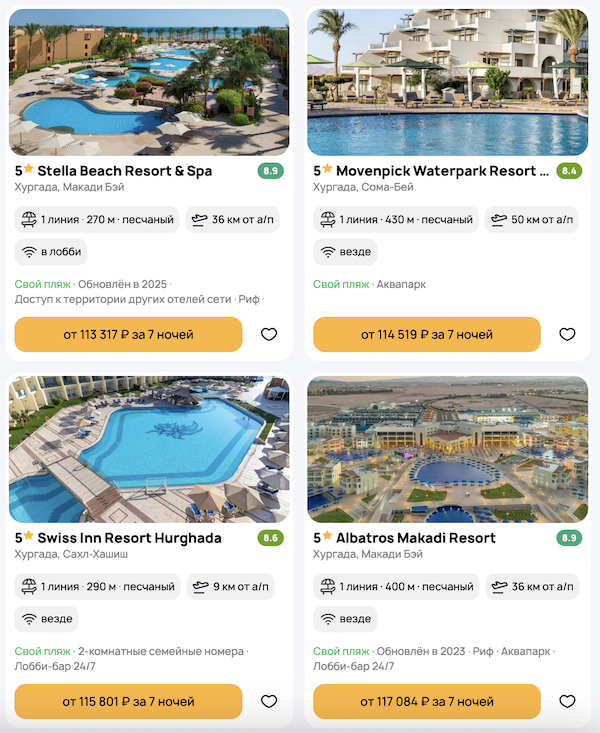
Task: Open the Albatros Makadi Resort card
Action: (413, 538)
